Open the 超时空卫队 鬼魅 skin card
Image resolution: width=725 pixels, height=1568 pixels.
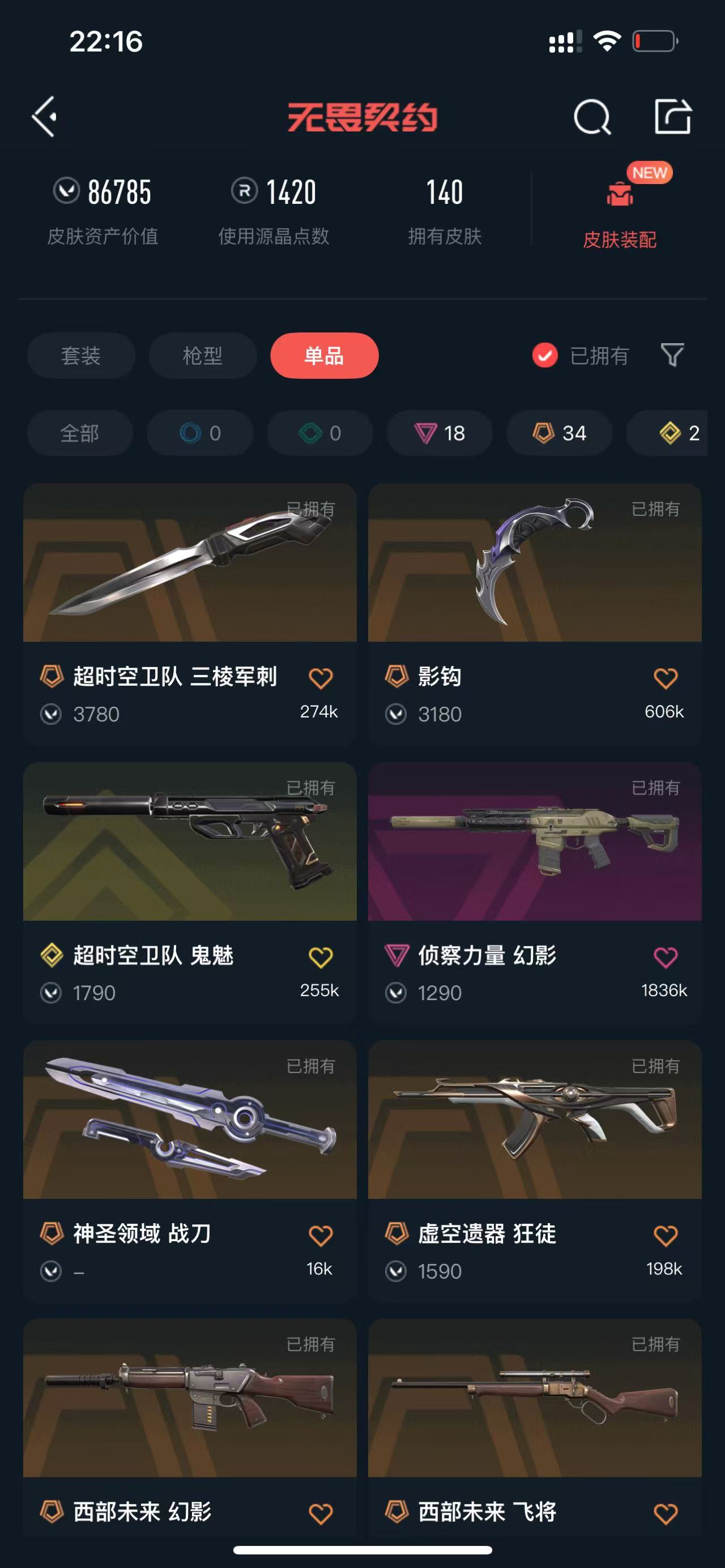[190, 892]
